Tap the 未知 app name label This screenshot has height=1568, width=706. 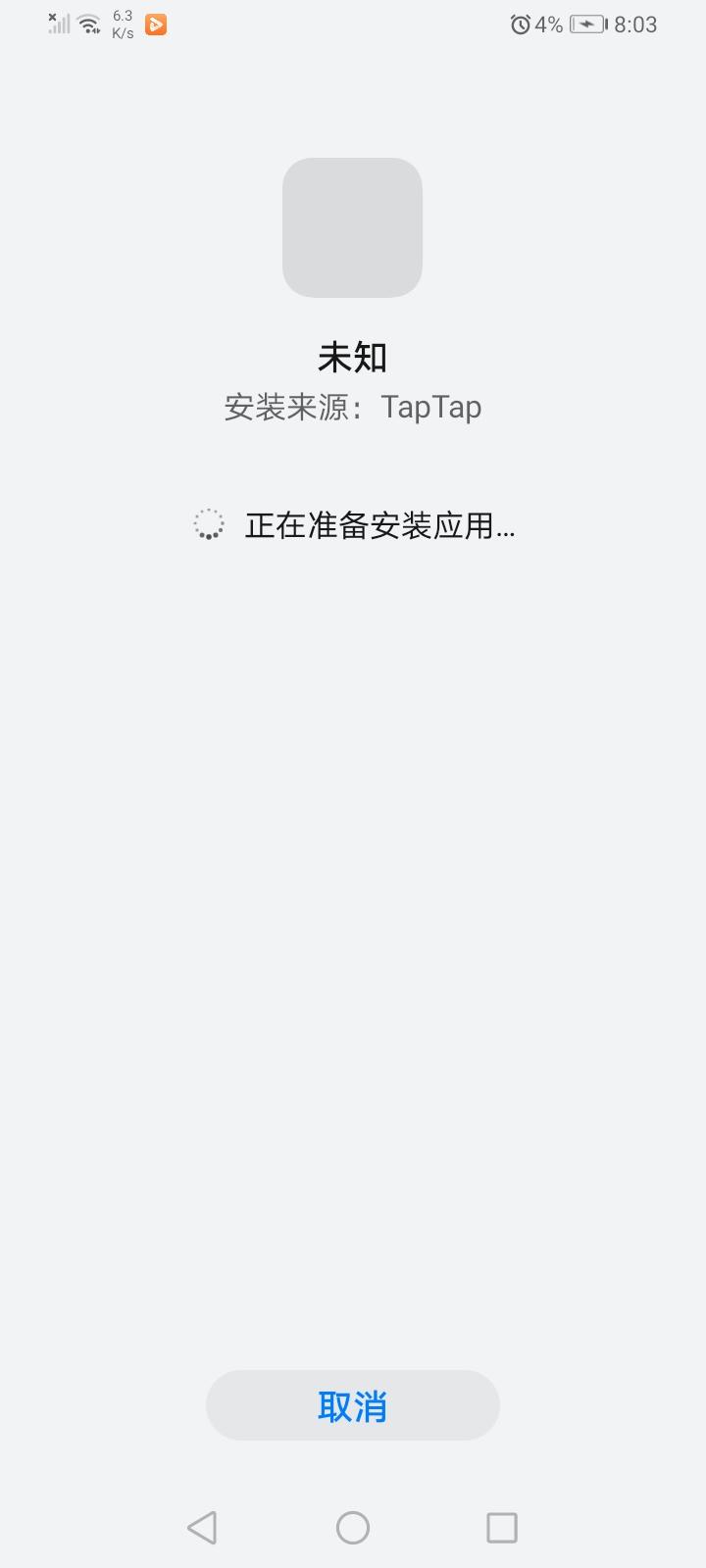[352, 357]
